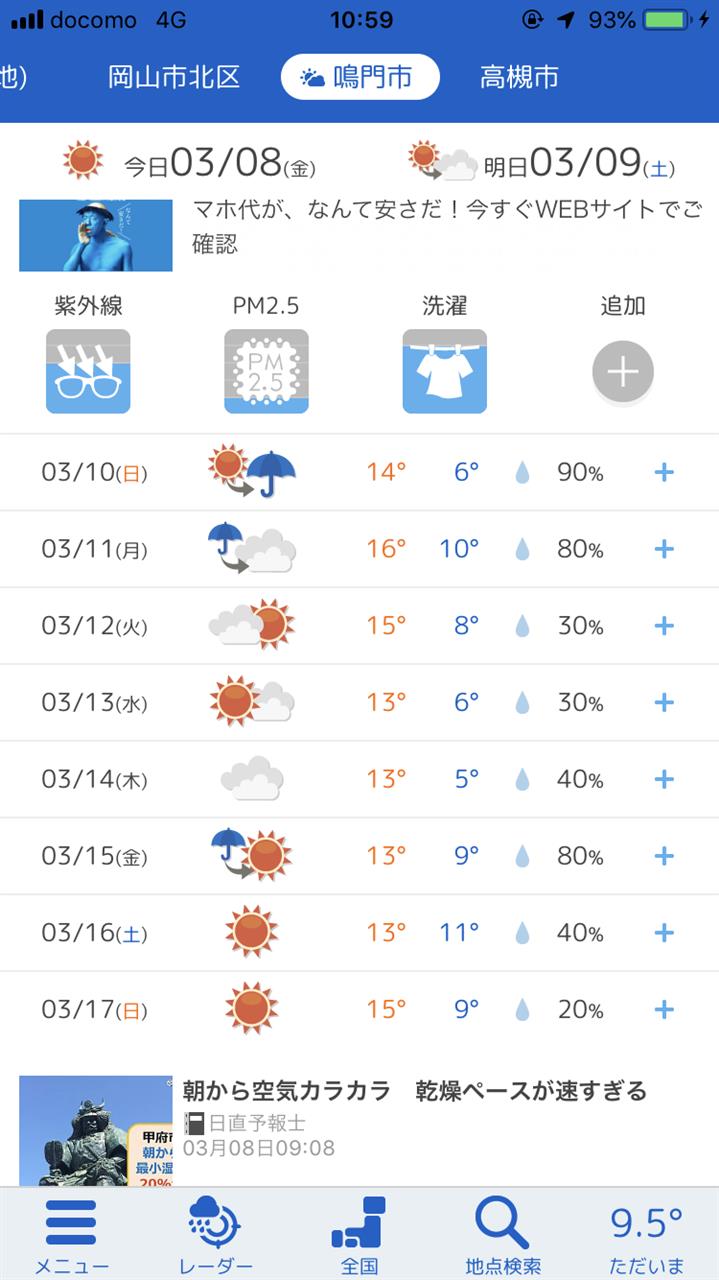Switch to the 岡山市北区 location tab
Viewport: 719px width, 1280px height.
click(174, 78)
